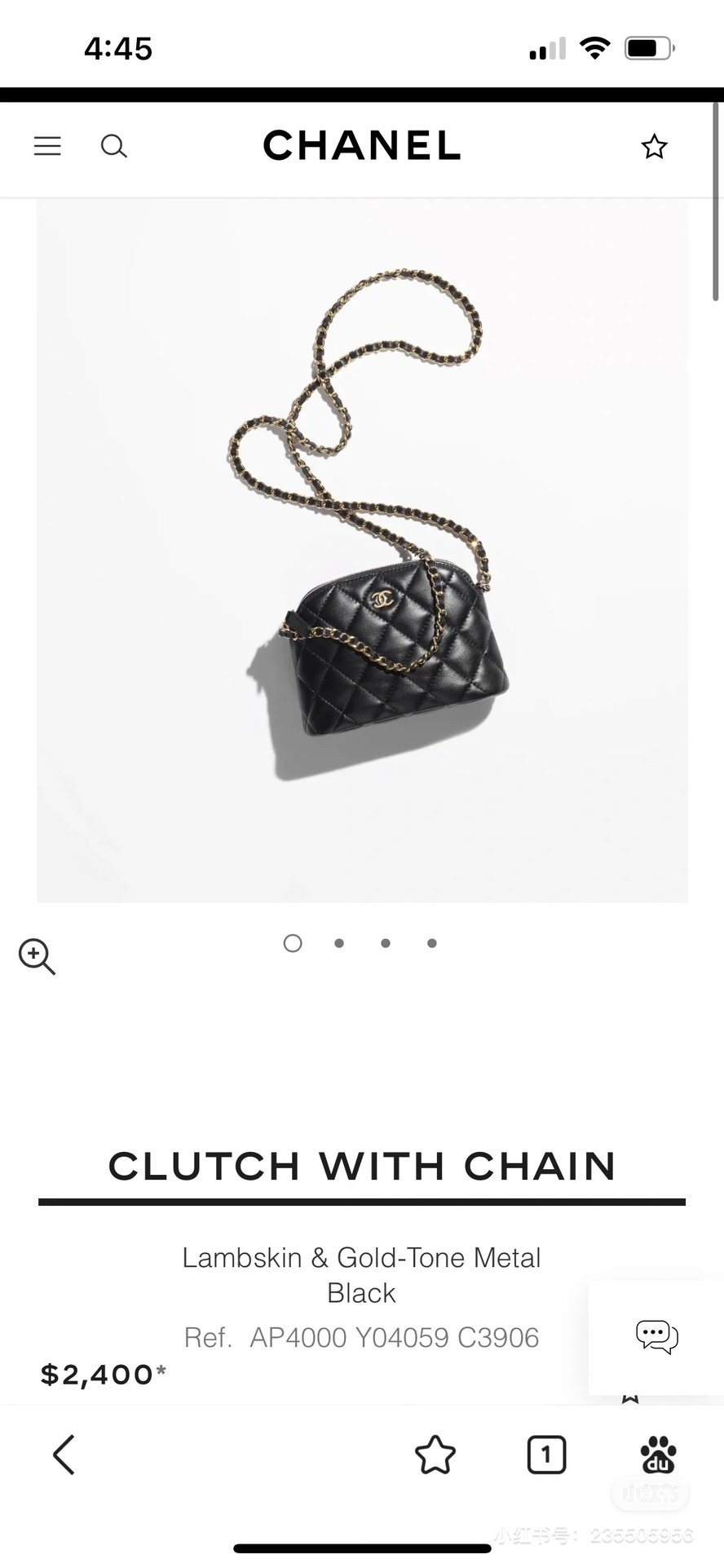The height and width of the screenshot is (1568, 724).
Task: Go back with the browser arrow
Action: [x=64, y=1455]
